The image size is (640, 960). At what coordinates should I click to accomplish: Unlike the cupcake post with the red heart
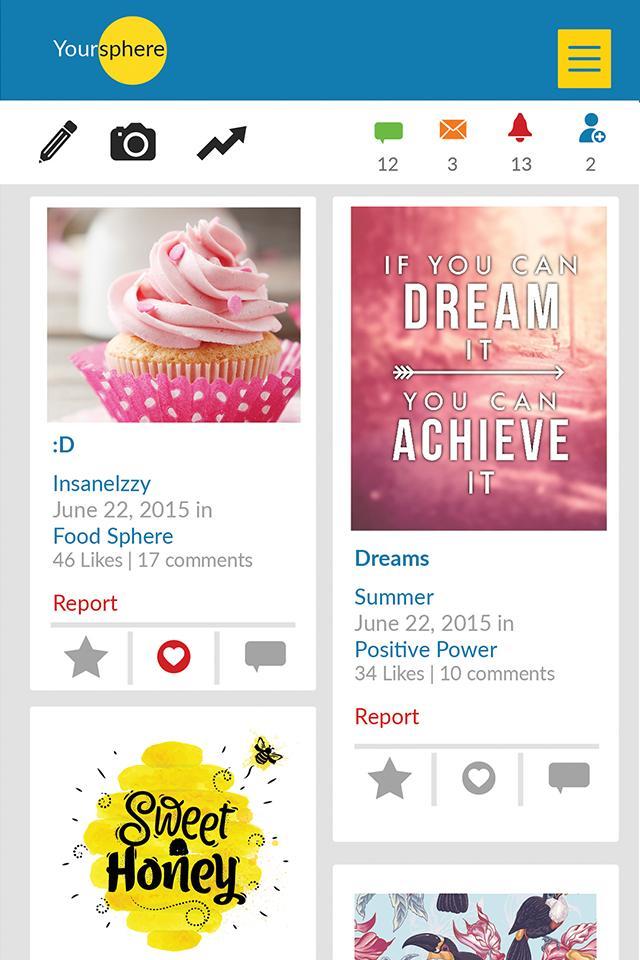click(174, 657)
